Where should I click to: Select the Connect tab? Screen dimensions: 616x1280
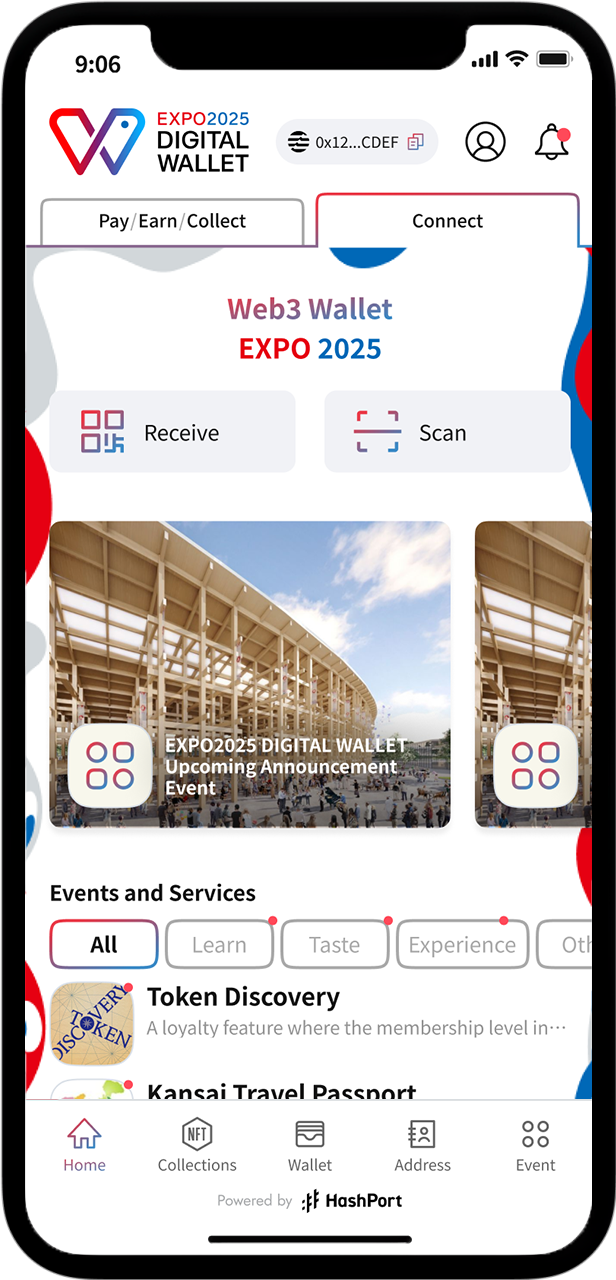tap(447, 221)
